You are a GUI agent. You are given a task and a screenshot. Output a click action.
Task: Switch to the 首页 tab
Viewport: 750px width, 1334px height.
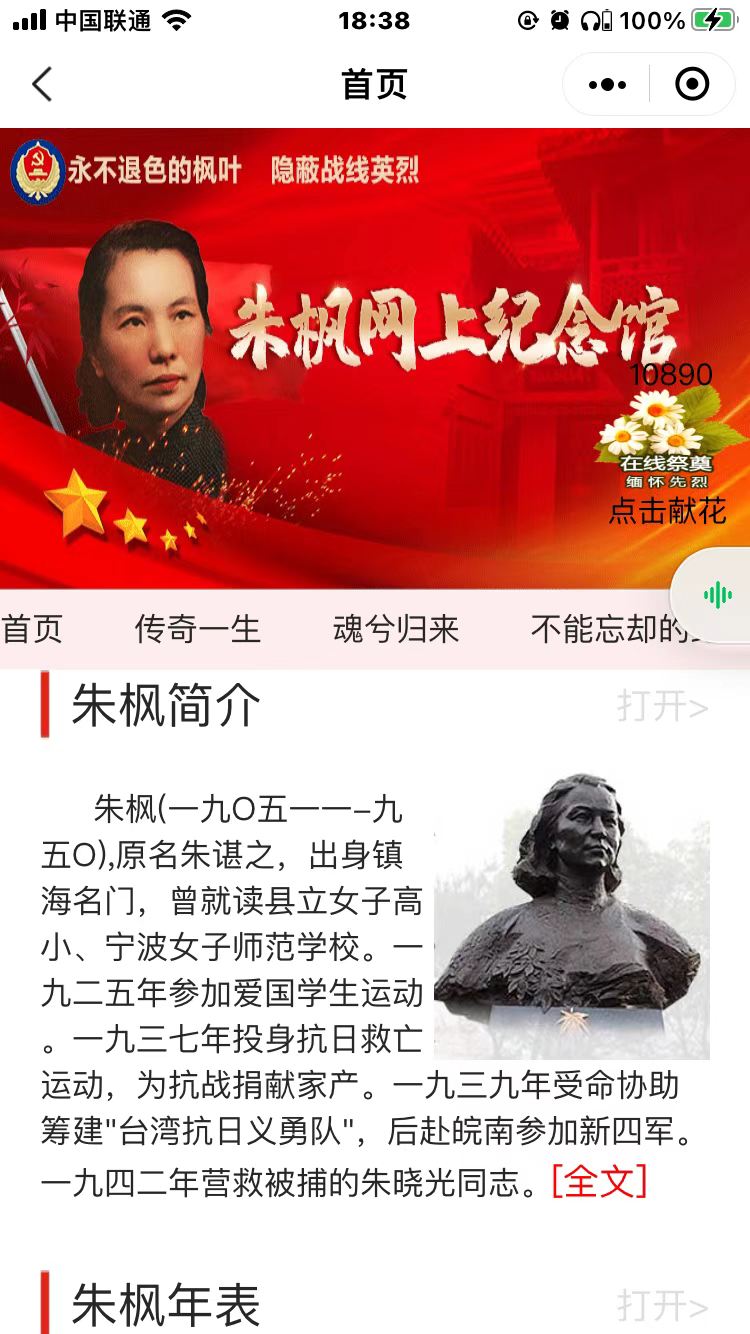(32, 629)
